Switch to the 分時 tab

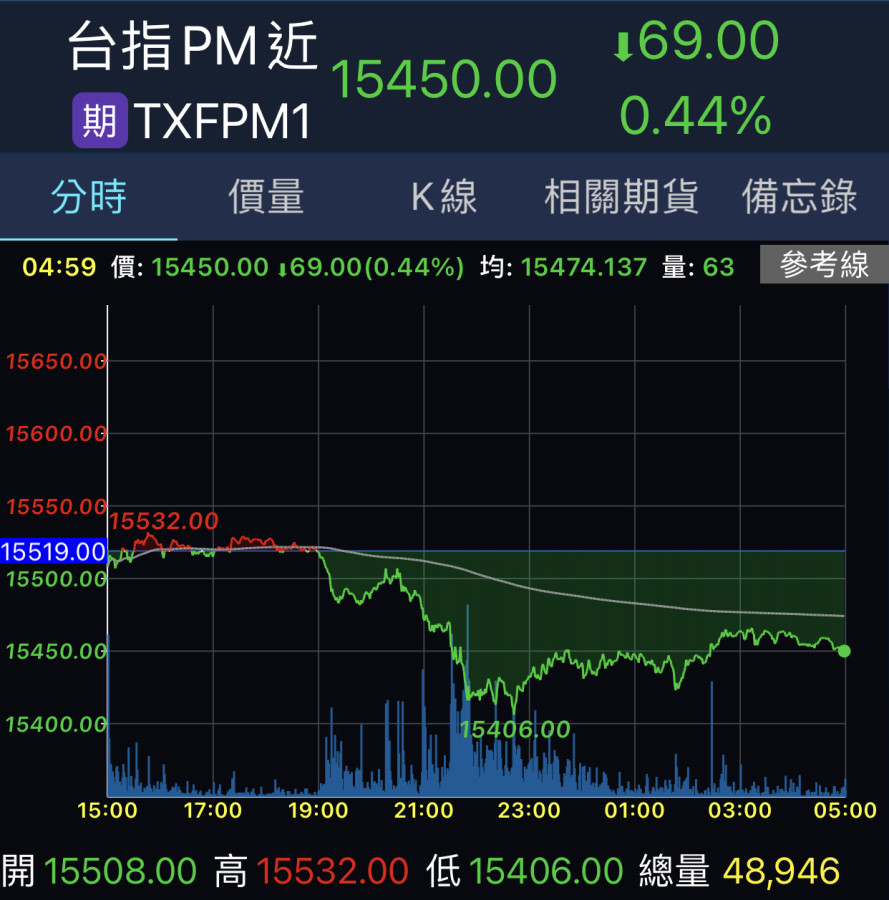[89, 197]
